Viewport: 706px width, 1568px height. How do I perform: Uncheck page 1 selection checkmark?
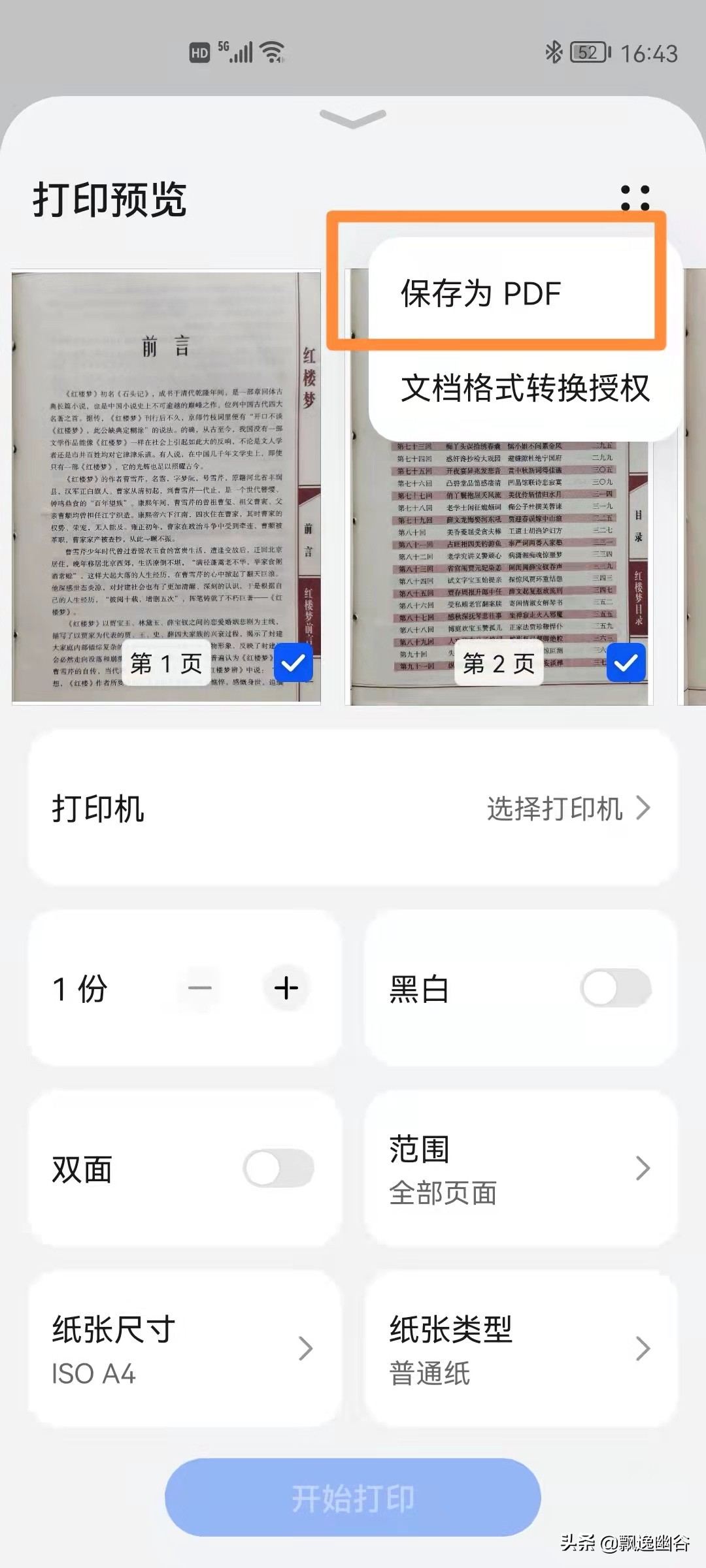(294, 662)
